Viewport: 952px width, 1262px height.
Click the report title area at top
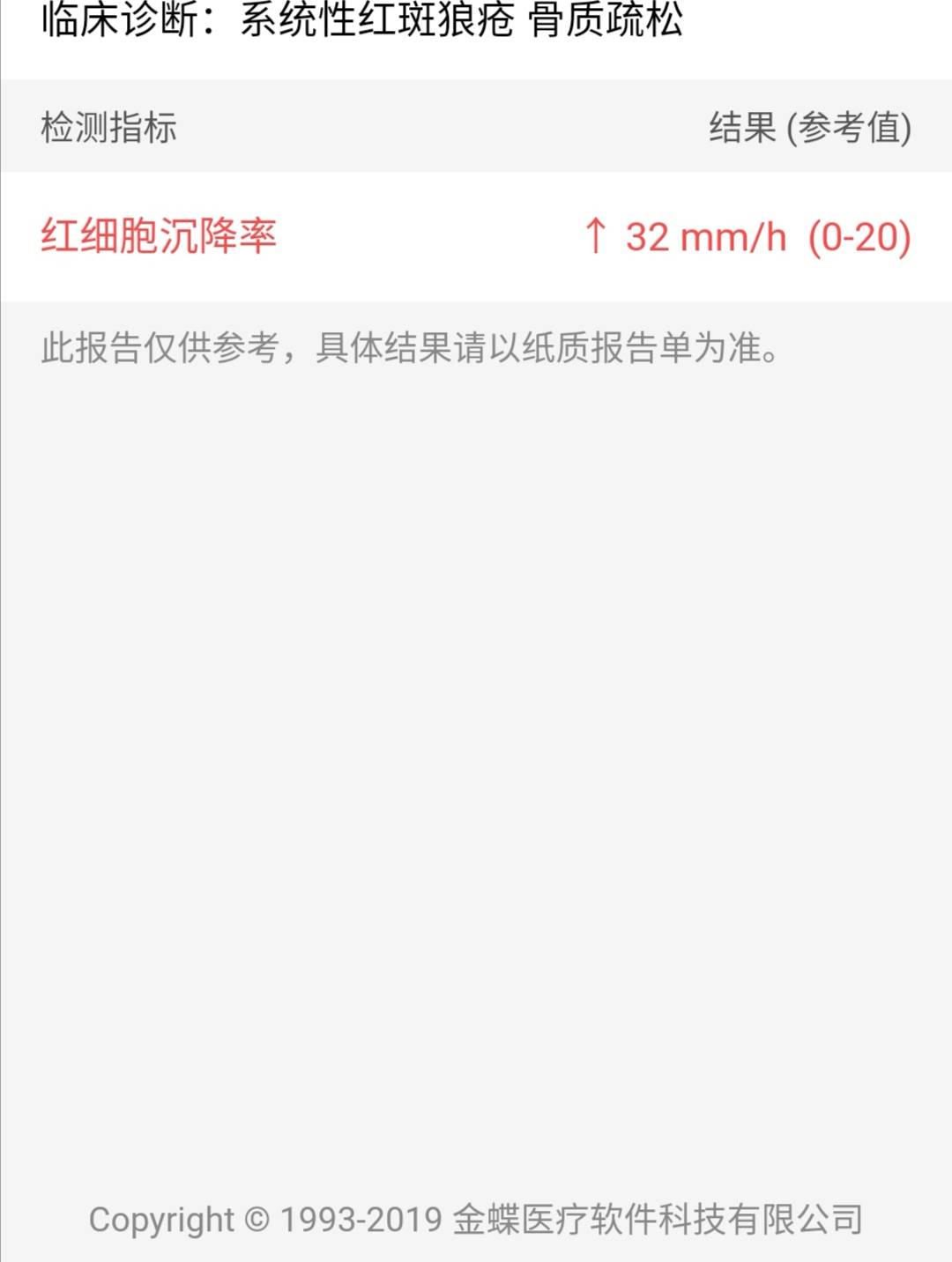pos(476,22)
